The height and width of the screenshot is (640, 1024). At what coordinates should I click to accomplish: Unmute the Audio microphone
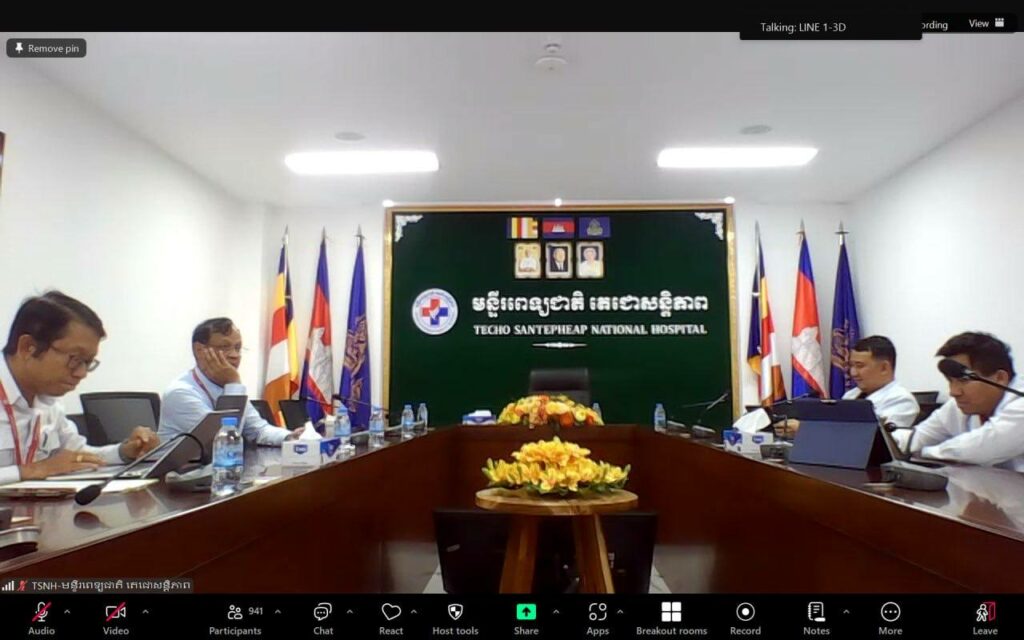pos(41,613)
